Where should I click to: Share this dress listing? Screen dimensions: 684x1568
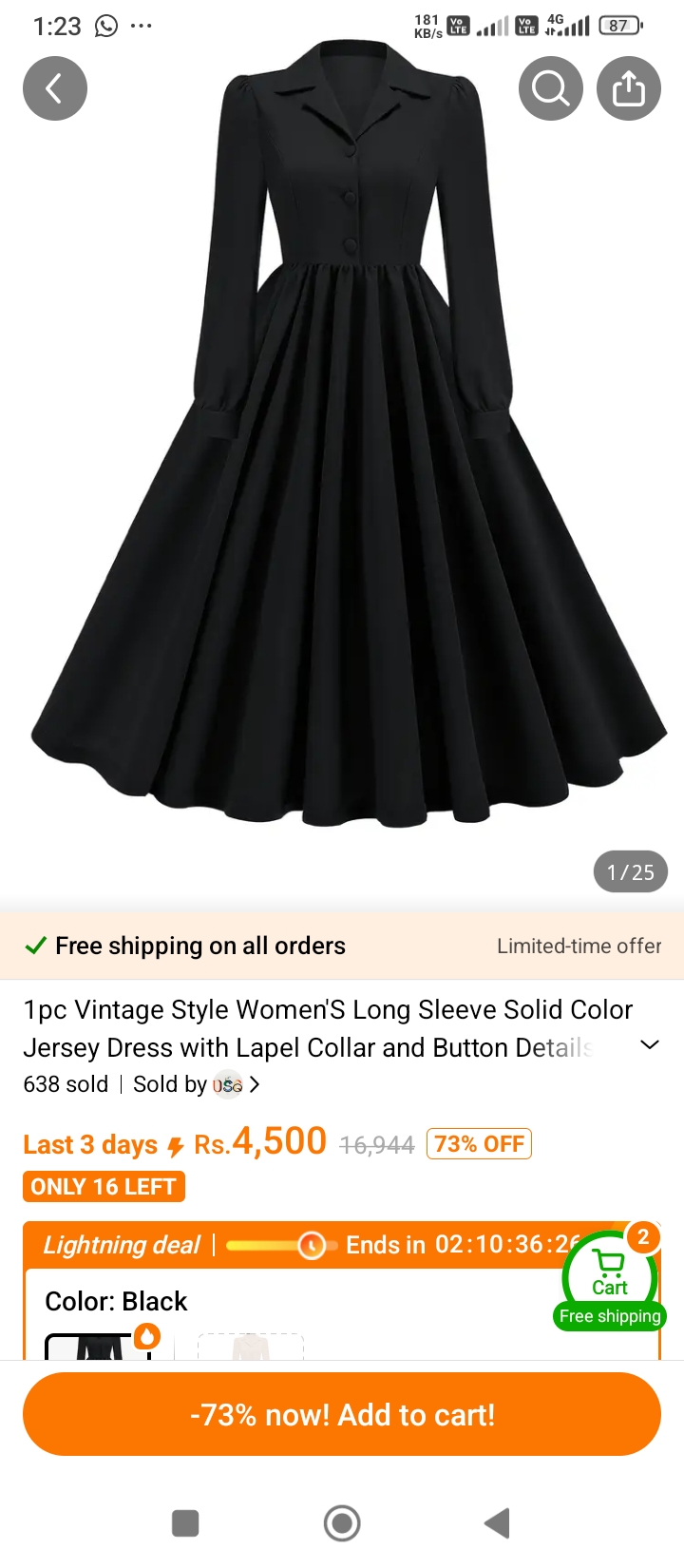point(628,89)
